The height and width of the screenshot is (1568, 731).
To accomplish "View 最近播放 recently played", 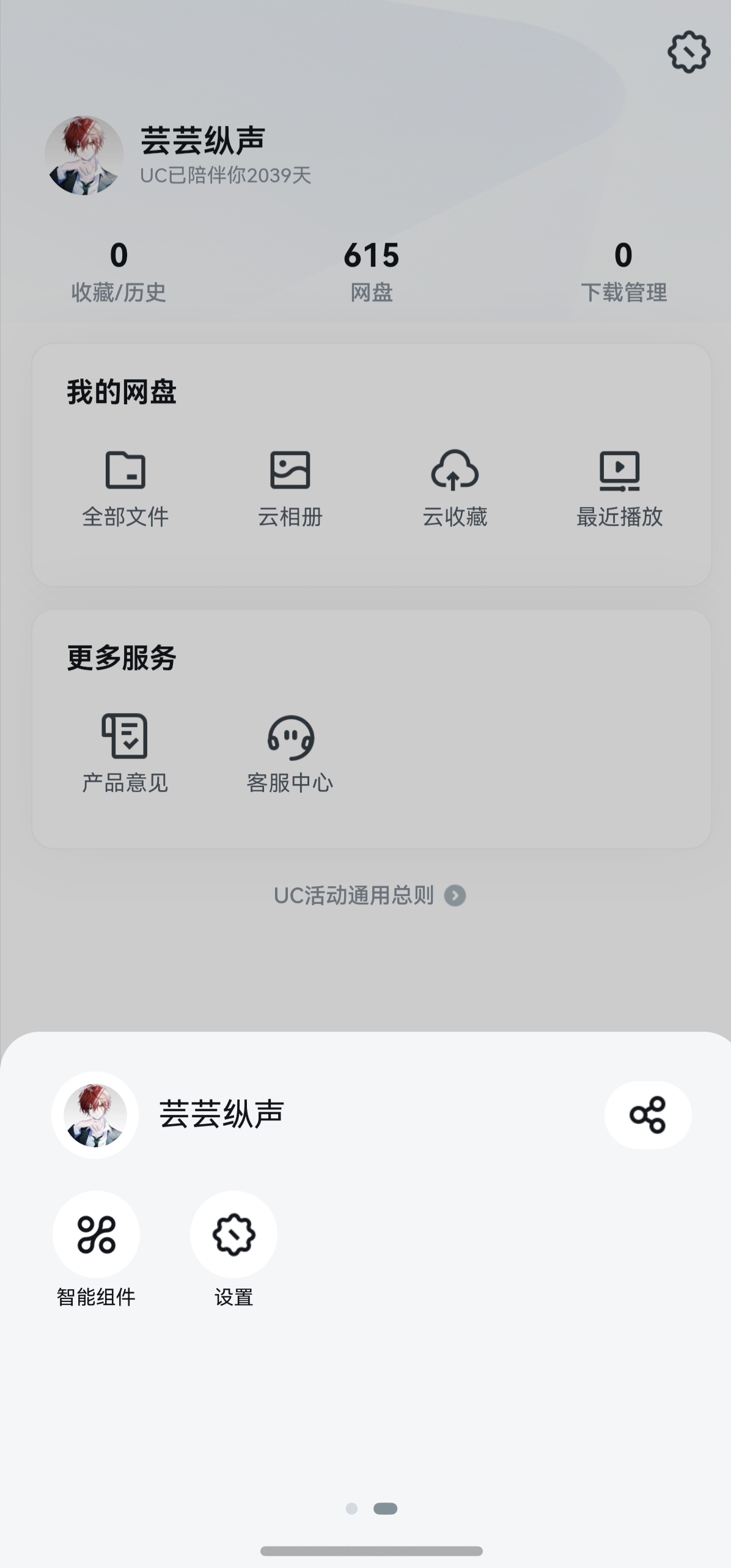I will coord(619,487).
